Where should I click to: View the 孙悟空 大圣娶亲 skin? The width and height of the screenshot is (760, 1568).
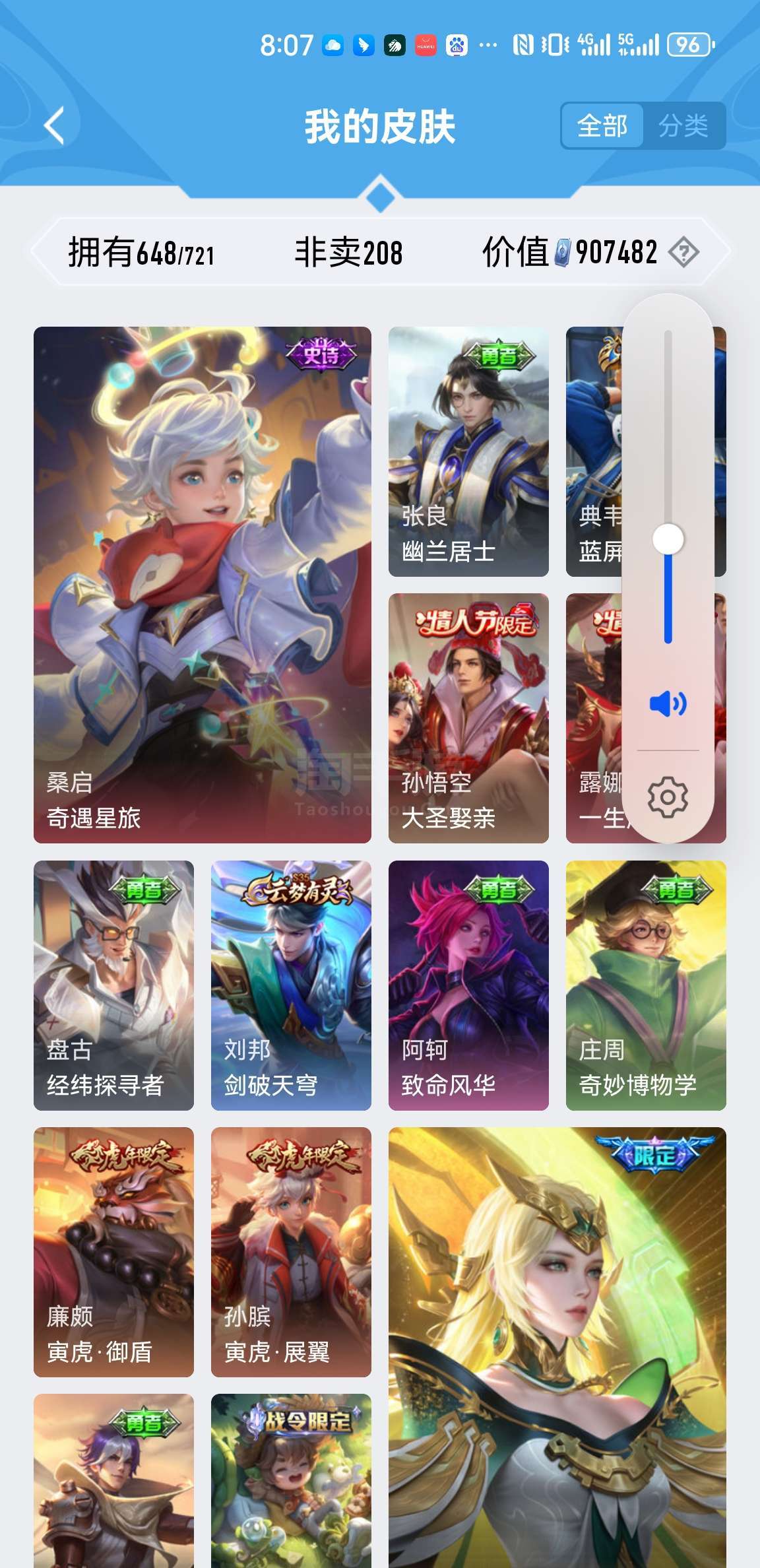[x=468, y=718]
